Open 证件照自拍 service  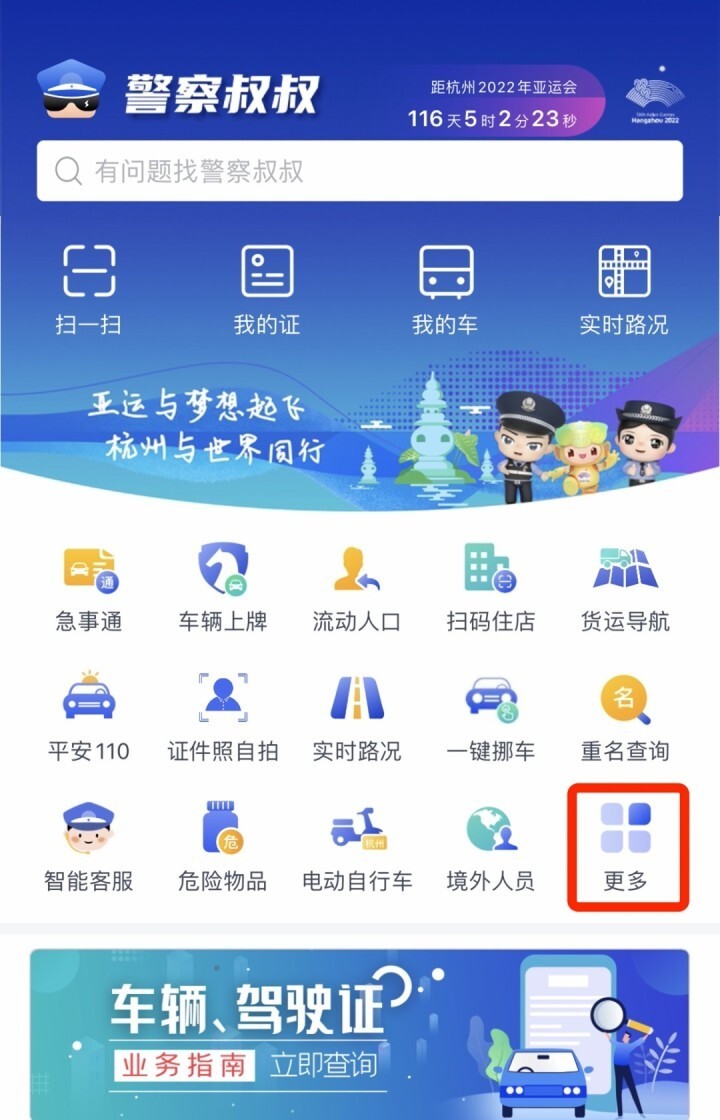pyautogui.click(x=223, y=717)
